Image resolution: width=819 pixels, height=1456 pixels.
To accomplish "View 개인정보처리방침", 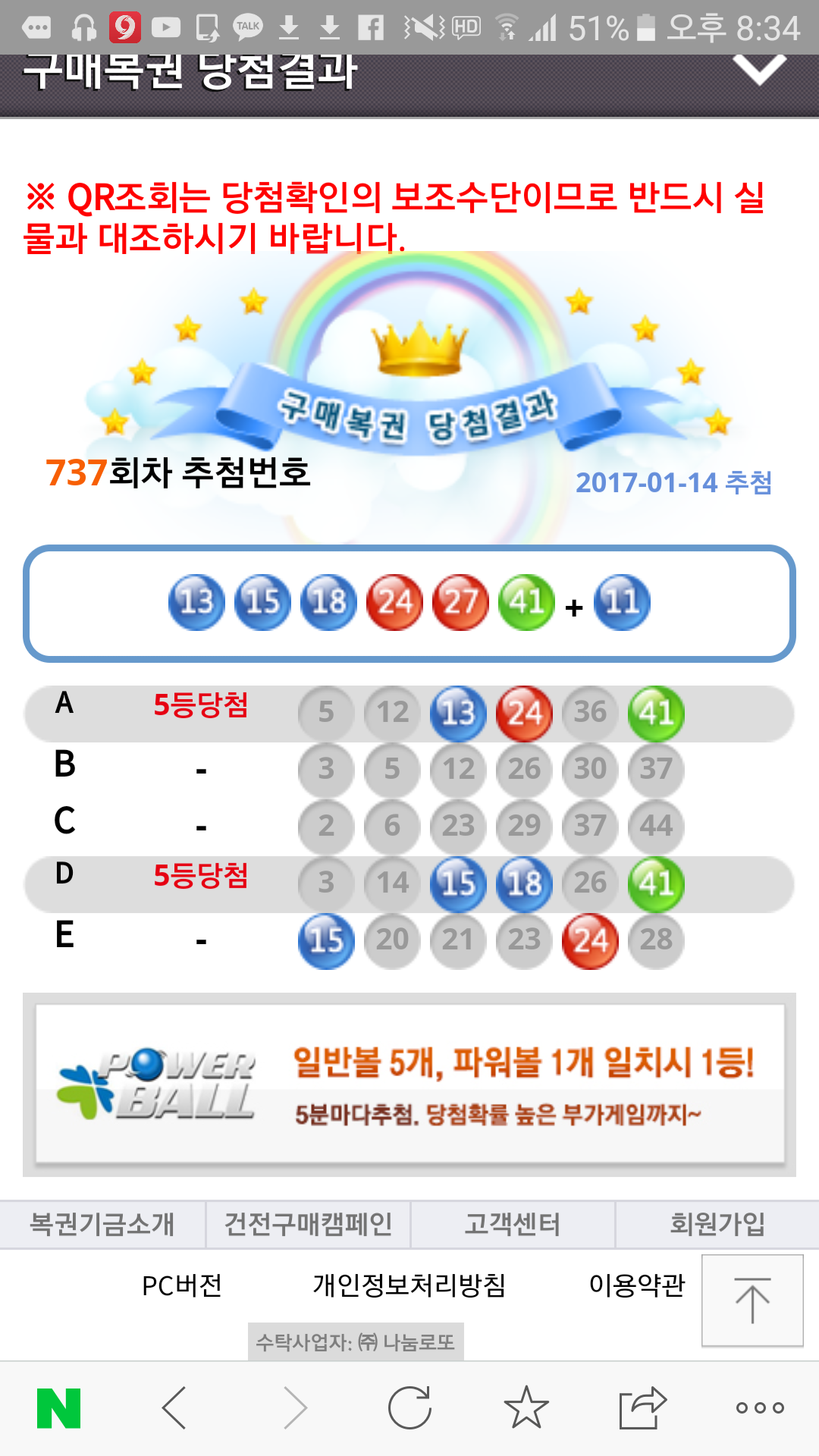I will click(409, 1286).
